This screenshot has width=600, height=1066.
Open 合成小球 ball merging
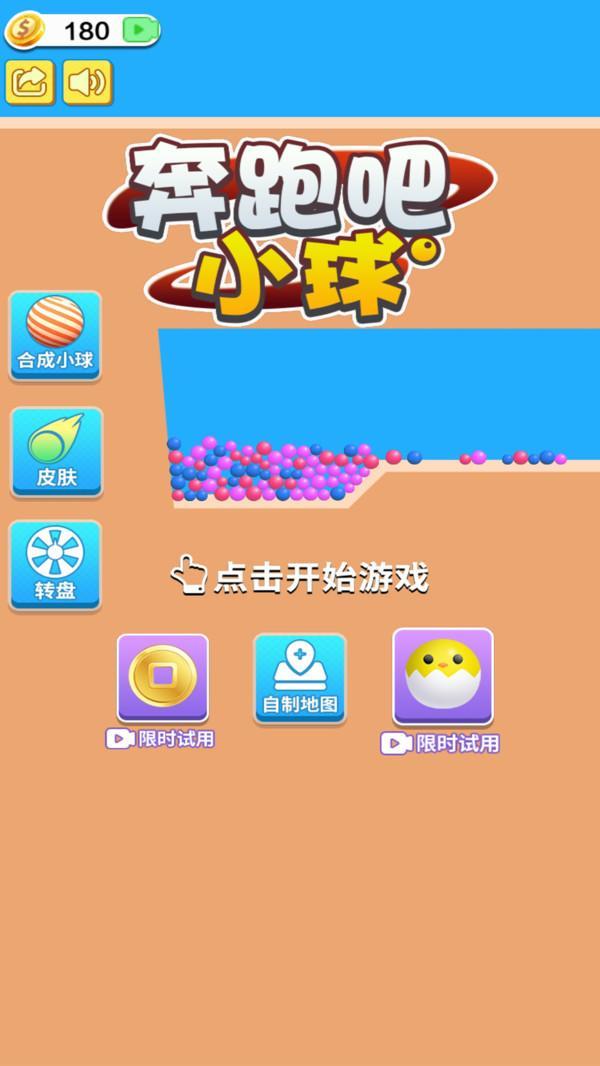(x=56, y=335)
